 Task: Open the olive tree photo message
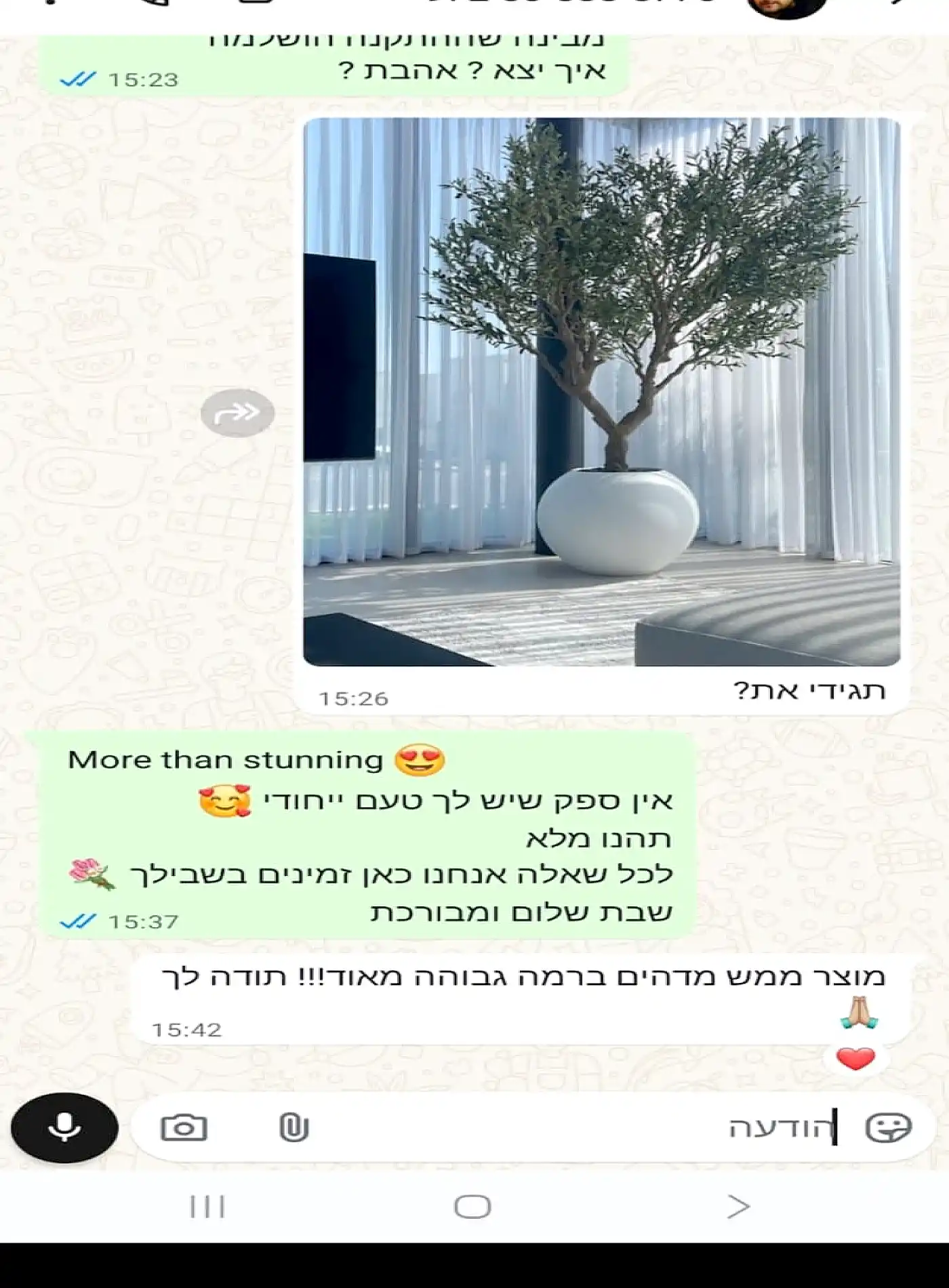coord(601,392)
